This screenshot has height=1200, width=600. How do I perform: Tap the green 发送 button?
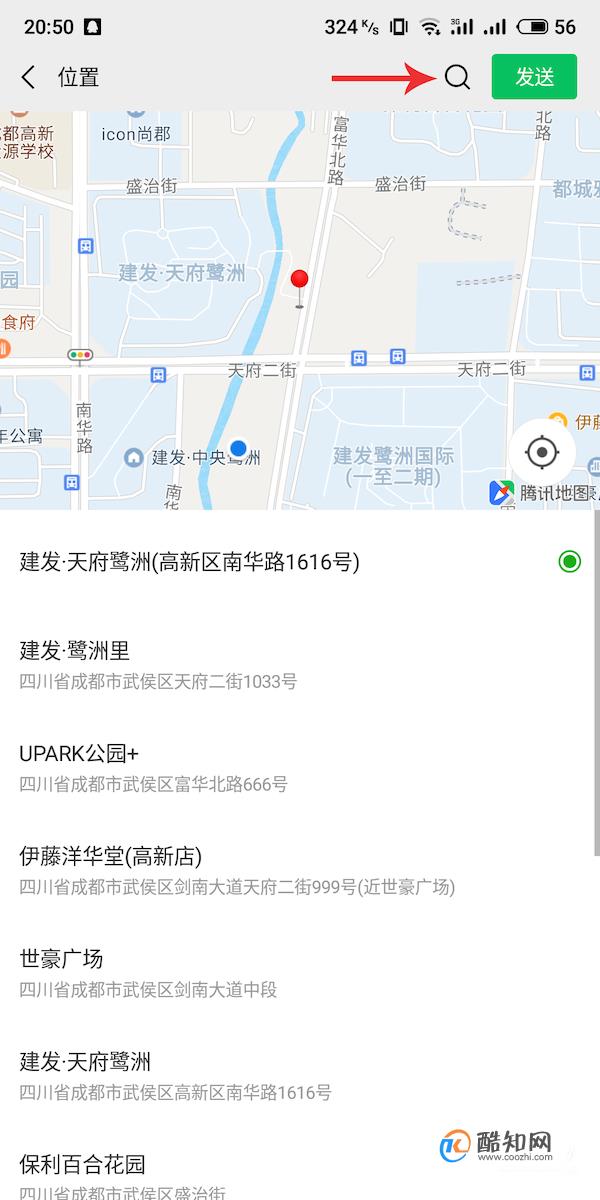[x=534, y=77]
